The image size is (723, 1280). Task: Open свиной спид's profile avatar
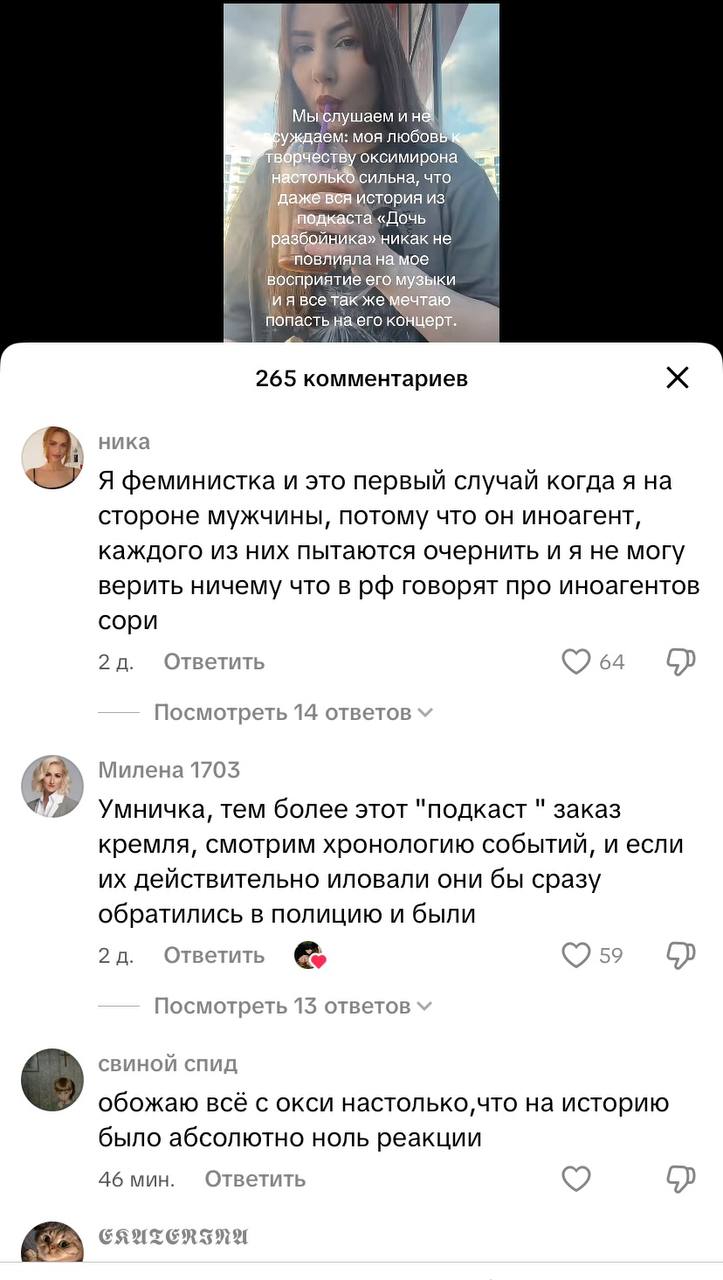(52, 1080)
